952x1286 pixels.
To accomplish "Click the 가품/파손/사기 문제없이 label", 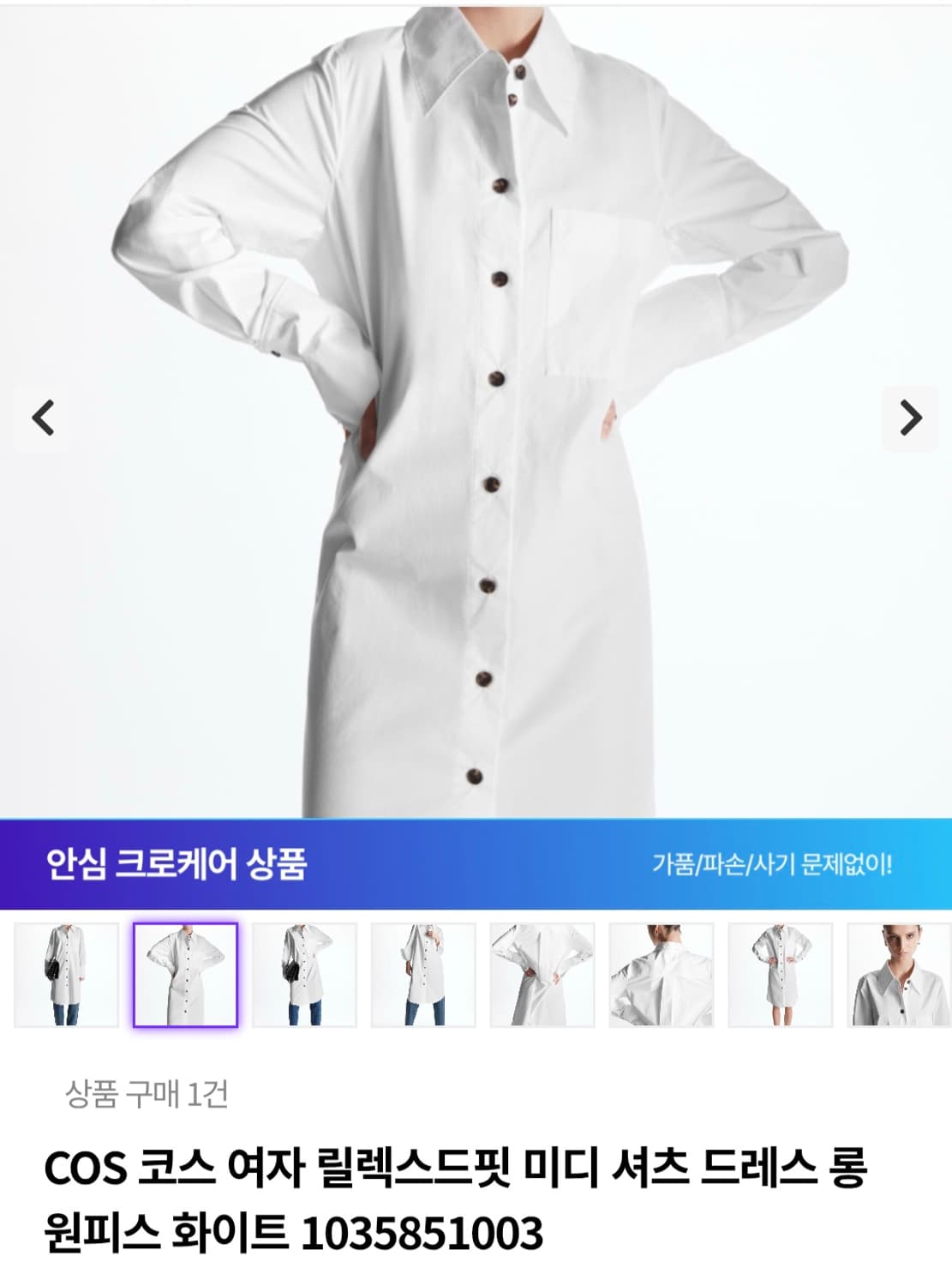I will click(x=771, y=866).
